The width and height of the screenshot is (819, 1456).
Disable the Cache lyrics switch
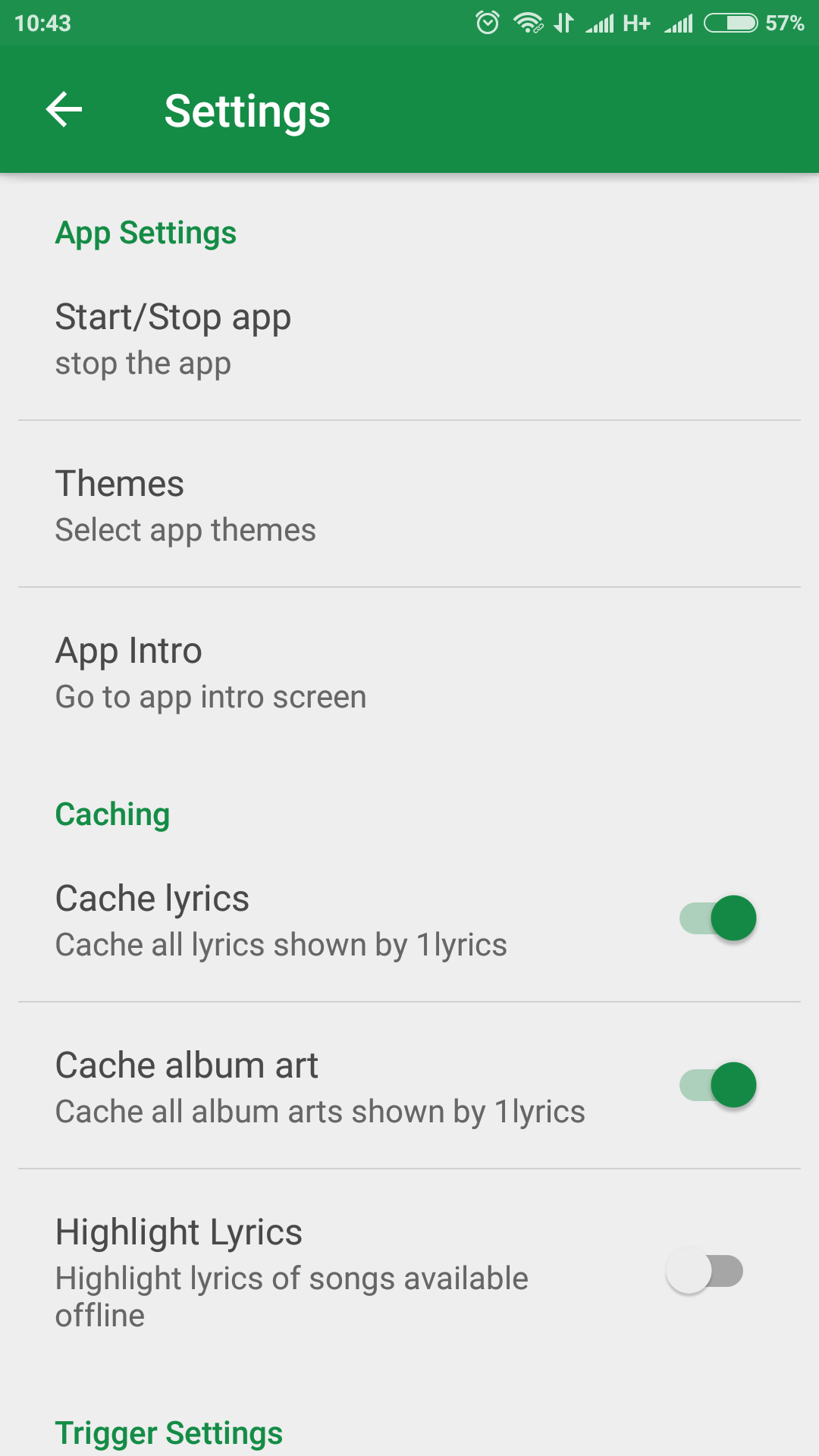pos(717,918)
